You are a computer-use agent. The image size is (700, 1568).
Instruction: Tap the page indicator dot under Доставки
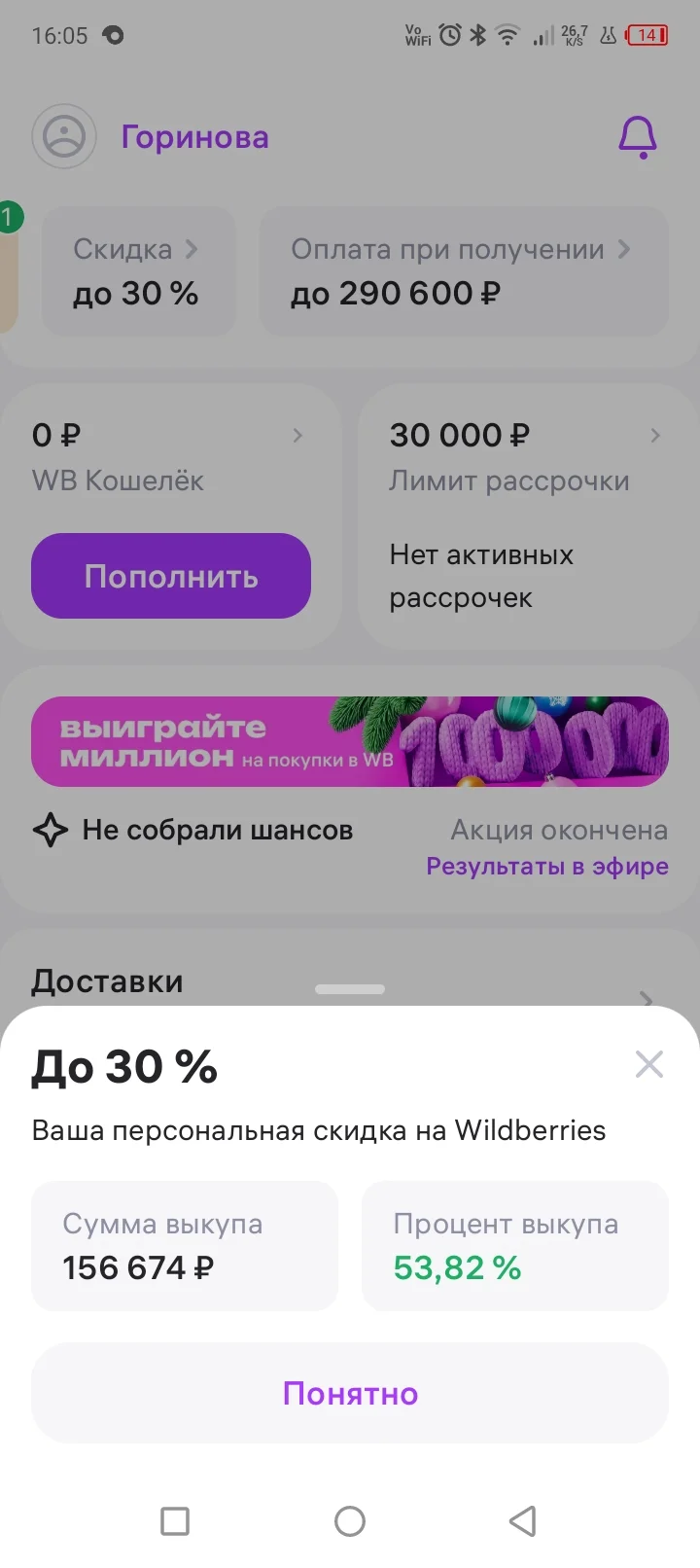point(349,988)
